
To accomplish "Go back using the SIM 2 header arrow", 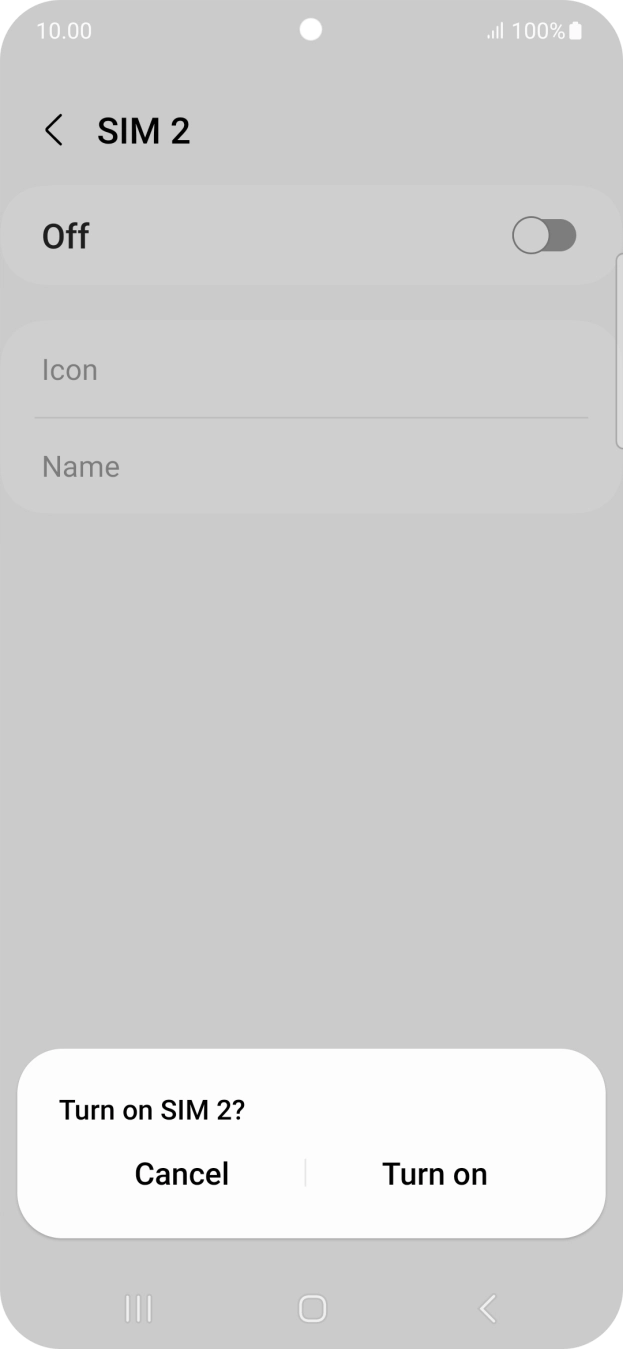I will coord(54,131).
